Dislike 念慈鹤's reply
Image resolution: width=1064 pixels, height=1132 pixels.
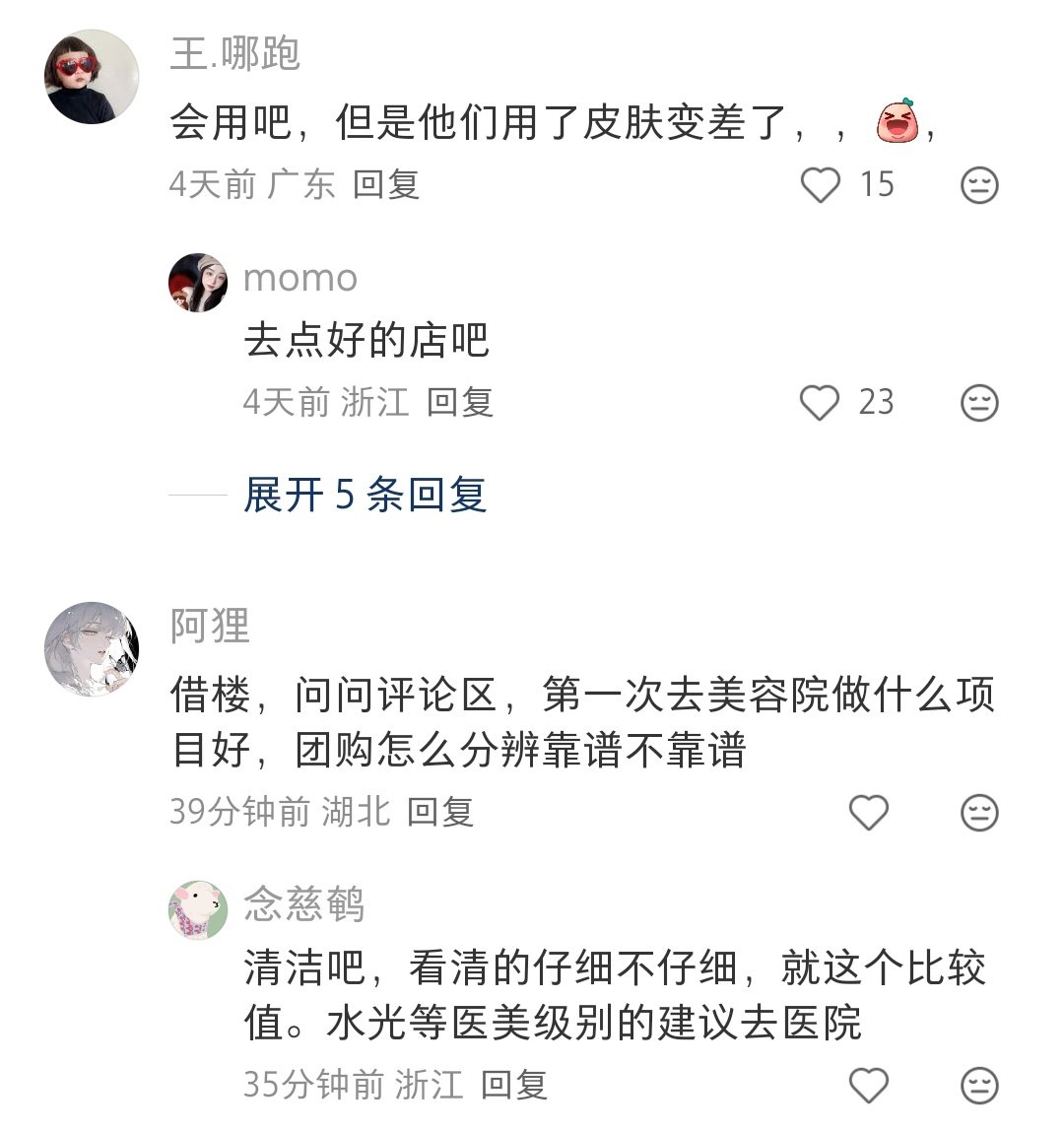pyautogui.click(x=978, y=1086)
